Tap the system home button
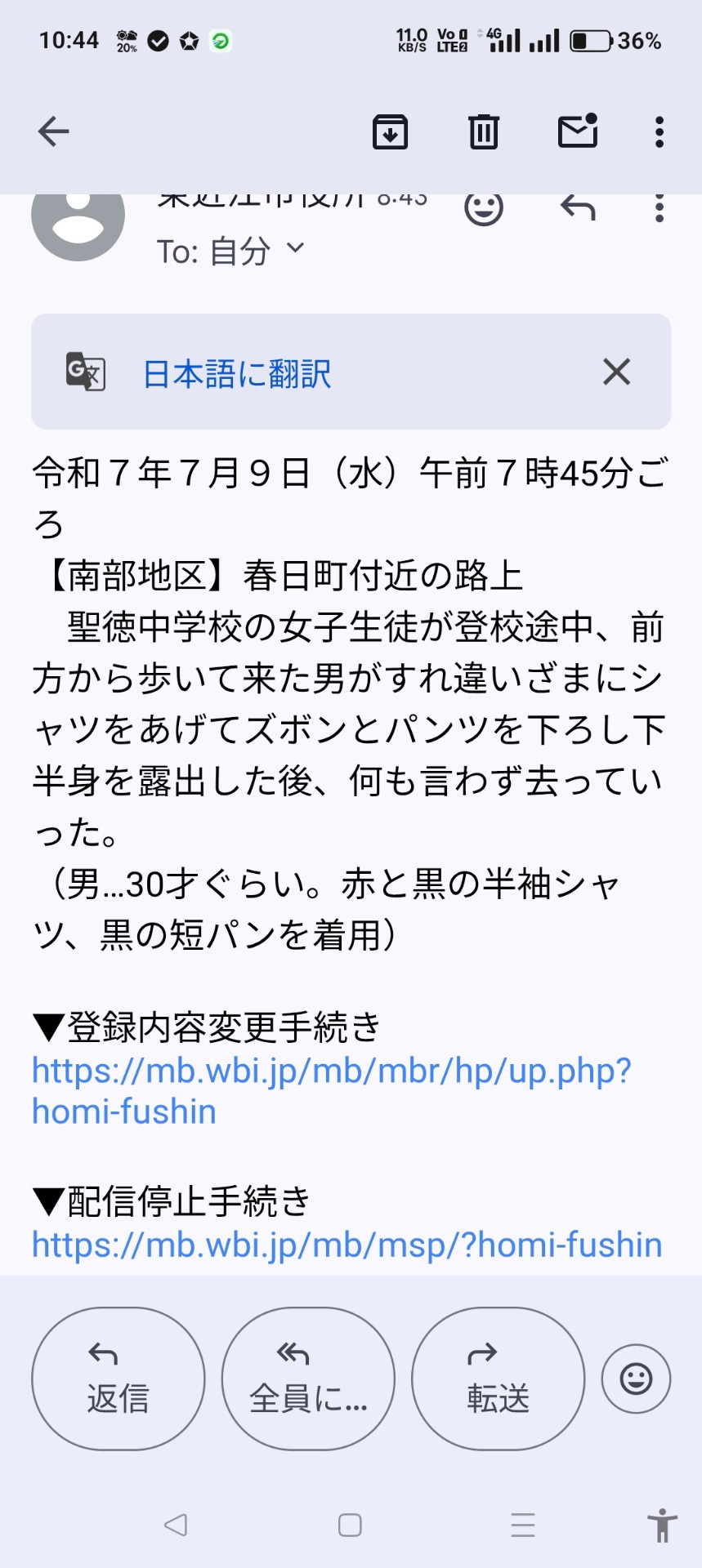This screenshot has width=702, height=1568. tap(350, 1525)
